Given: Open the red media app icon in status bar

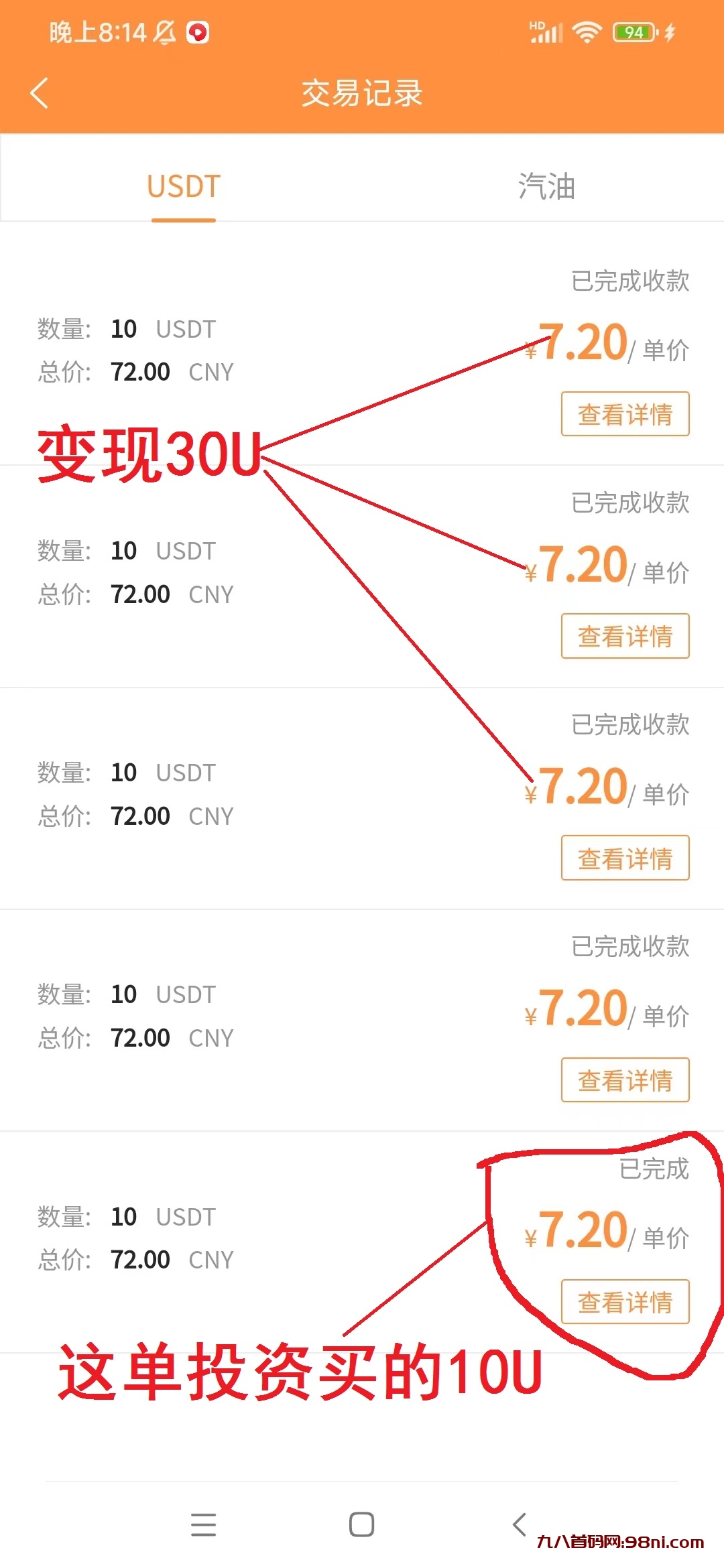Looking at the screenshot, I should (x=198, y=31).
